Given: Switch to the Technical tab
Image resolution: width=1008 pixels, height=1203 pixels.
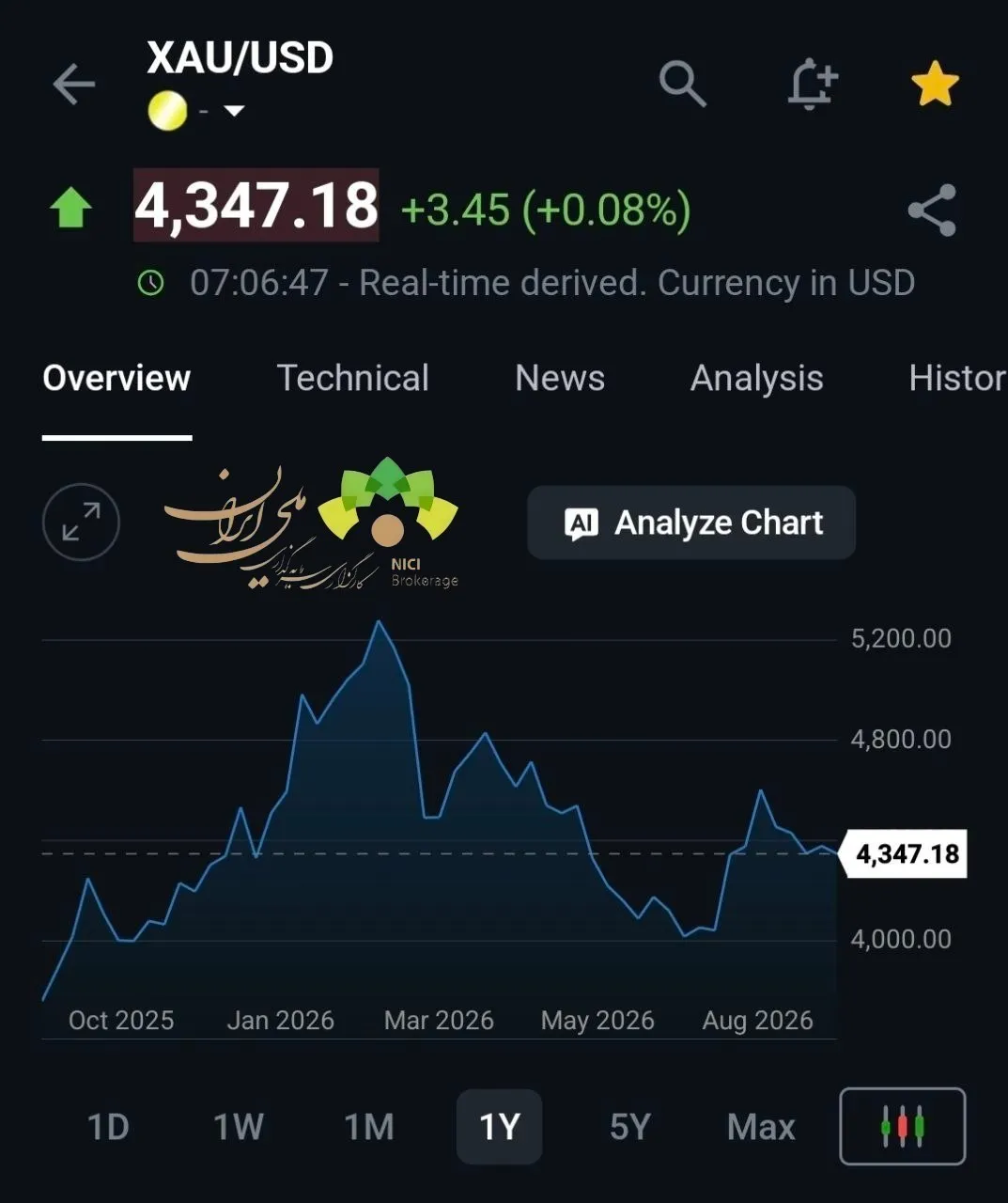Looking at the screenshot, I should pyautogui.click(x=352, y=378).
